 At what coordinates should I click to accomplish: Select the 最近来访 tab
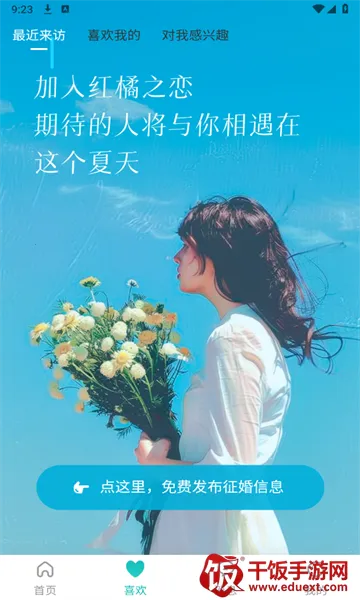(x=39, y=35)
